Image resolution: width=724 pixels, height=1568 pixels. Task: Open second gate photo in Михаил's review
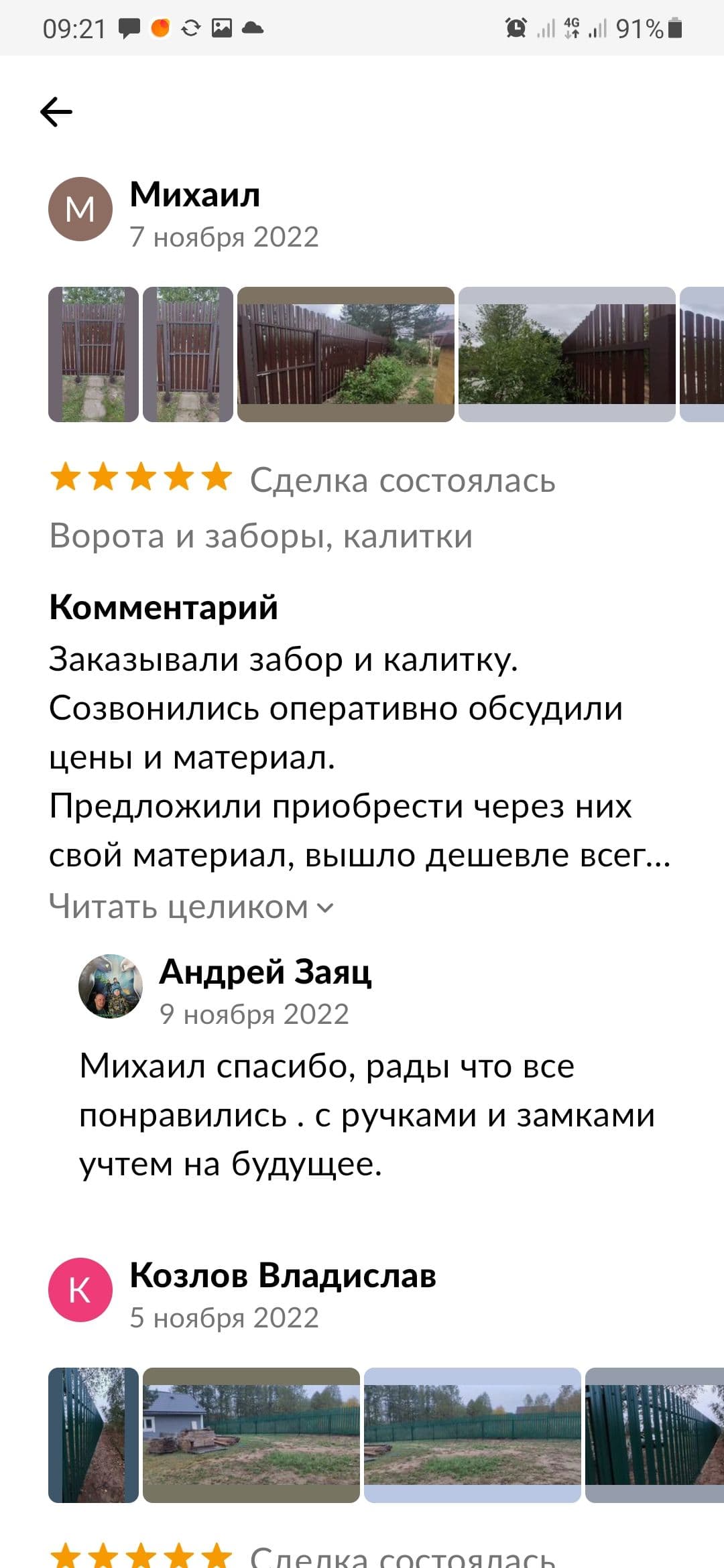point(188,354)
